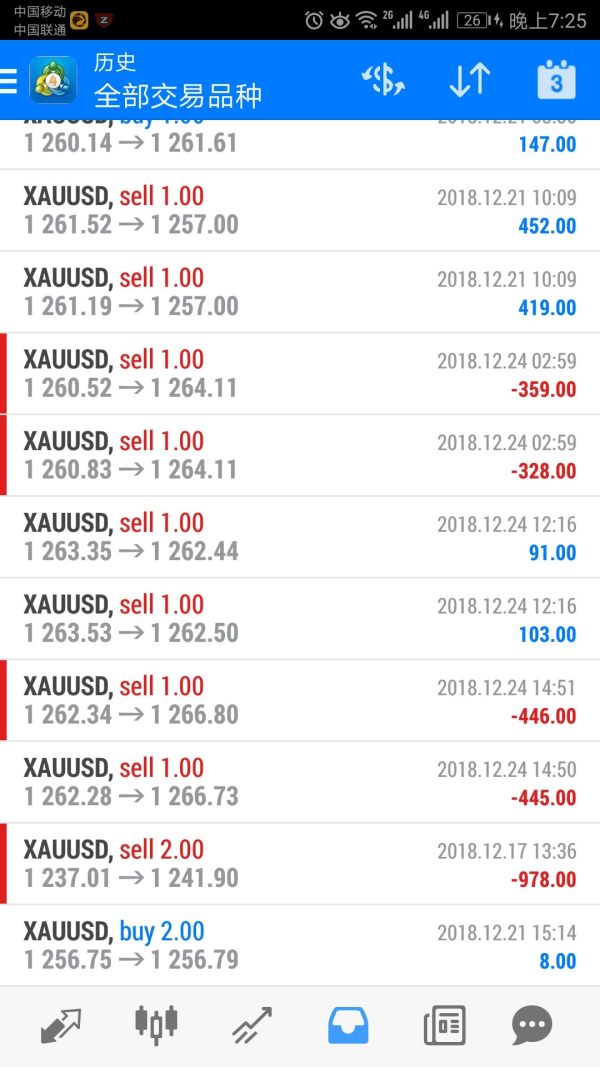
Task: Expand the trade with -446.00 loss
Action: coord(300,700)
